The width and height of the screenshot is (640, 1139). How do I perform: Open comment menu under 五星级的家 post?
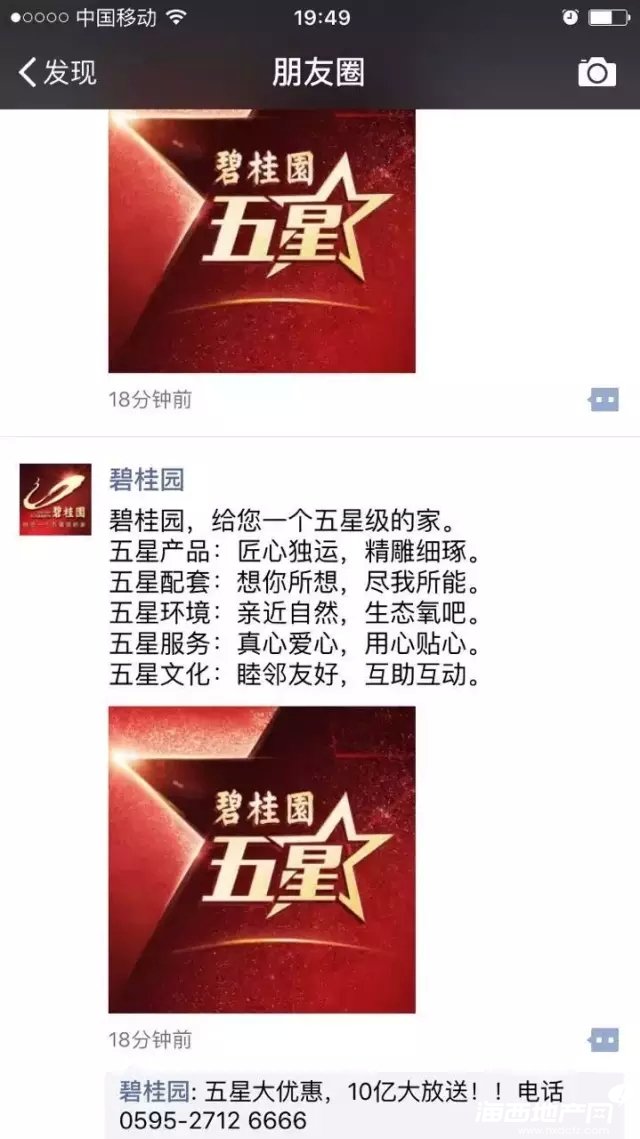603,1040
